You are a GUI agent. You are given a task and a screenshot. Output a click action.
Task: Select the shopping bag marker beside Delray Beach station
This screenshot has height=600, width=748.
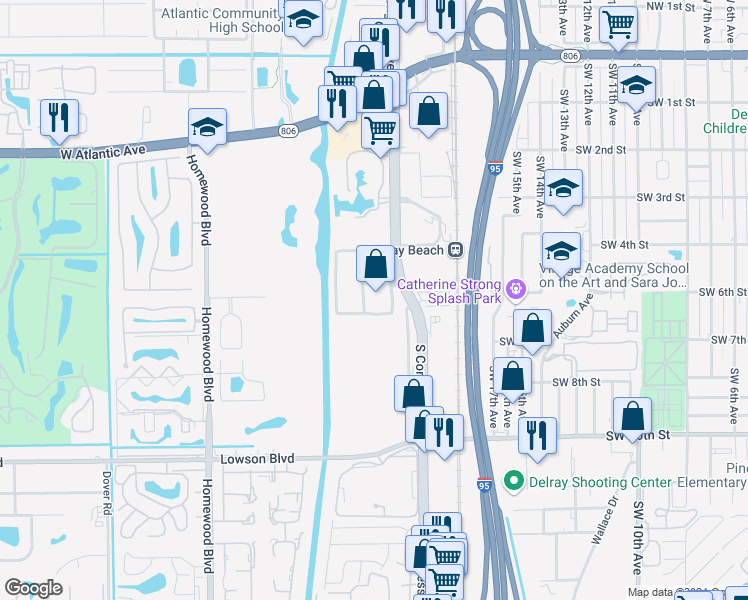click(x=375, y=265)
